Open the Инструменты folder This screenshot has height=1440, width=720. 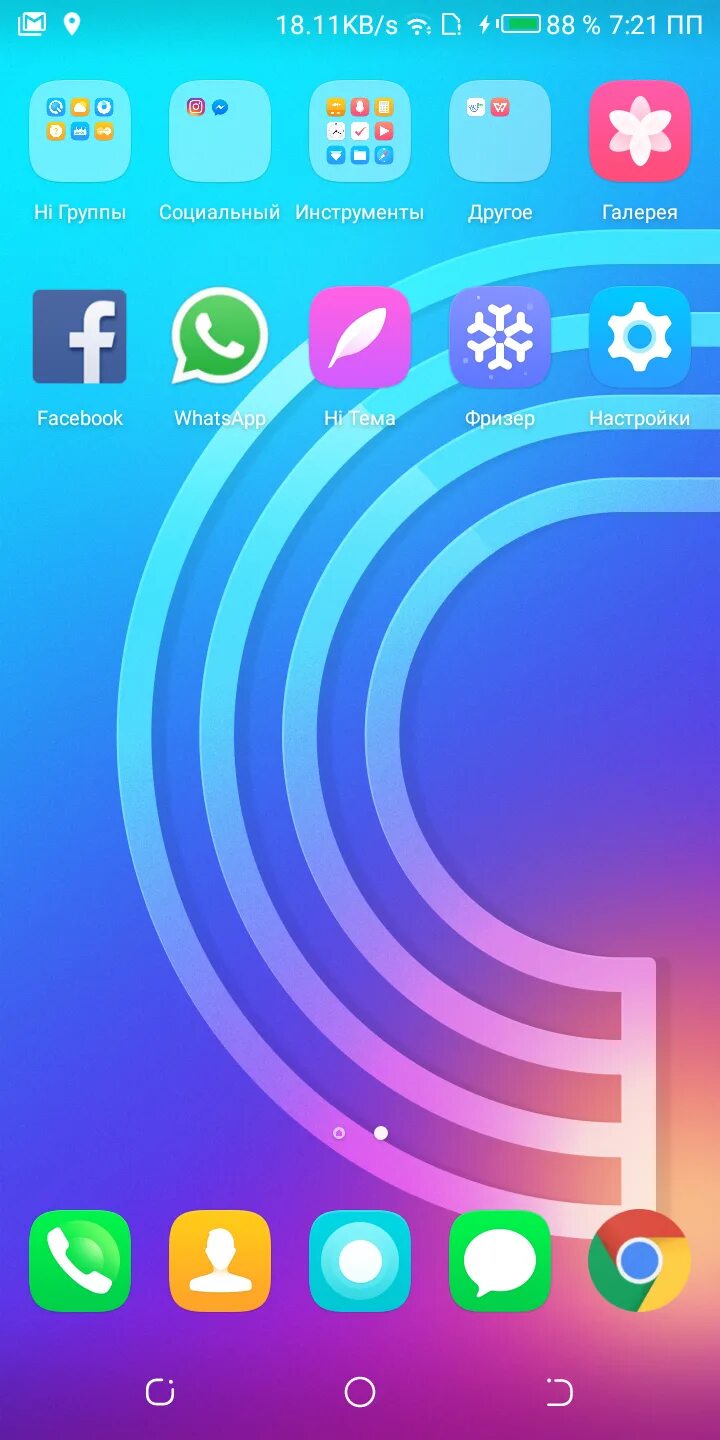point(360,131)
